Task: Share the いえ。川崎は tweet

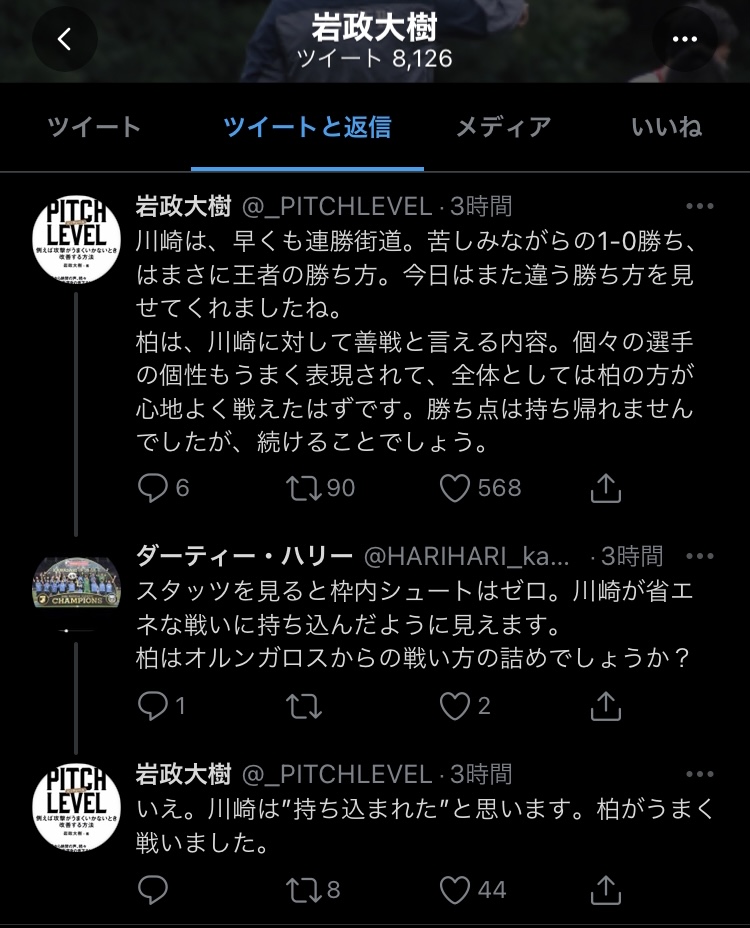Action: coord(606,889)
